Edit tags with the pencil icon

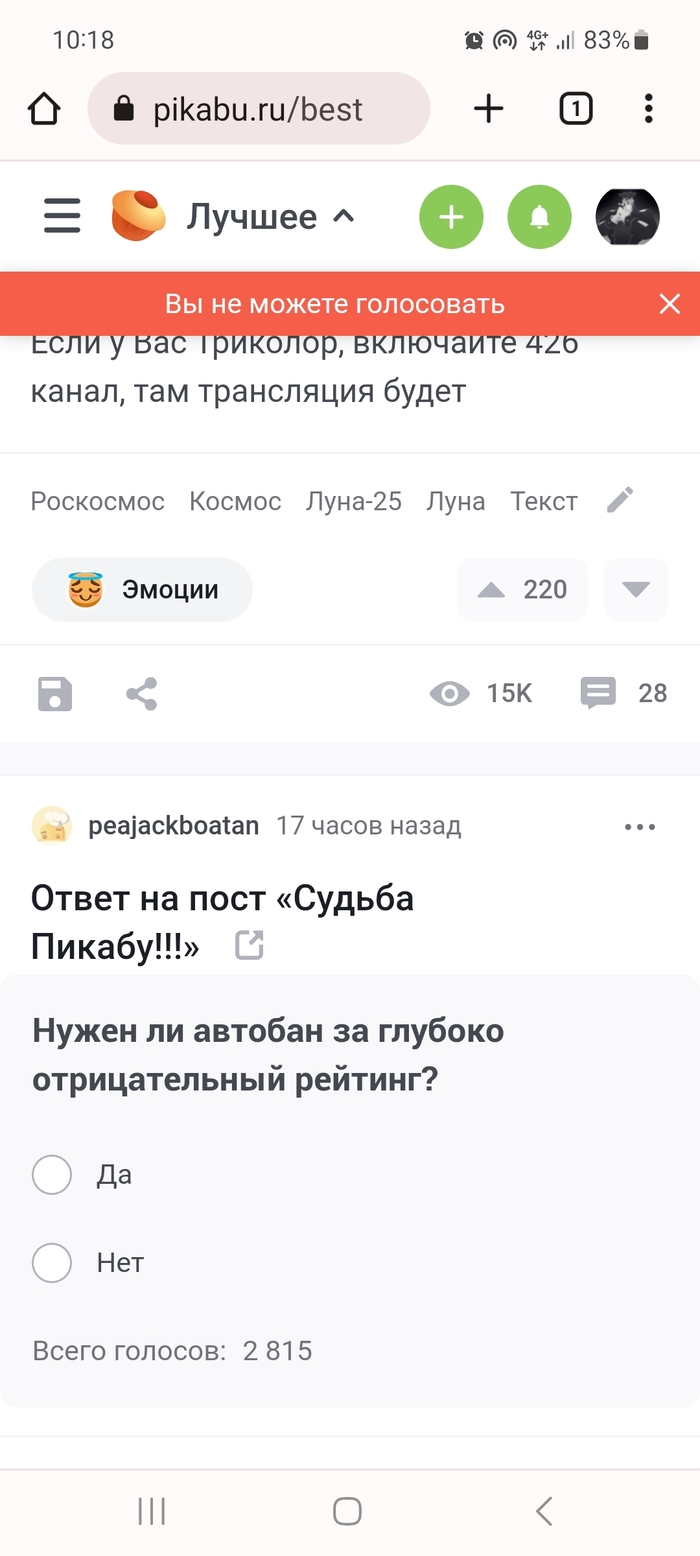[620, 500]
